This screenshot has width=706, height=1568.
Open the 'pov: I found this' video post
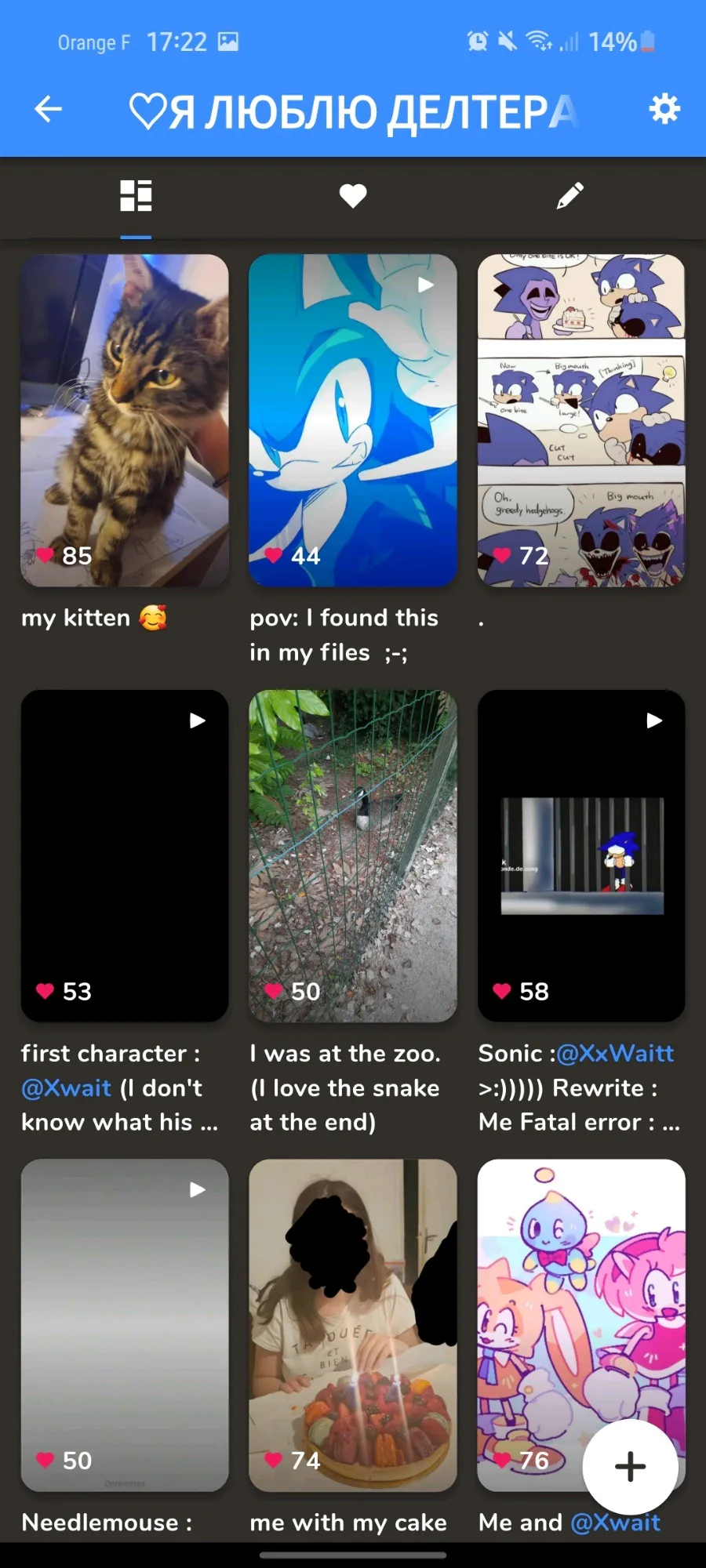(353, 420)
